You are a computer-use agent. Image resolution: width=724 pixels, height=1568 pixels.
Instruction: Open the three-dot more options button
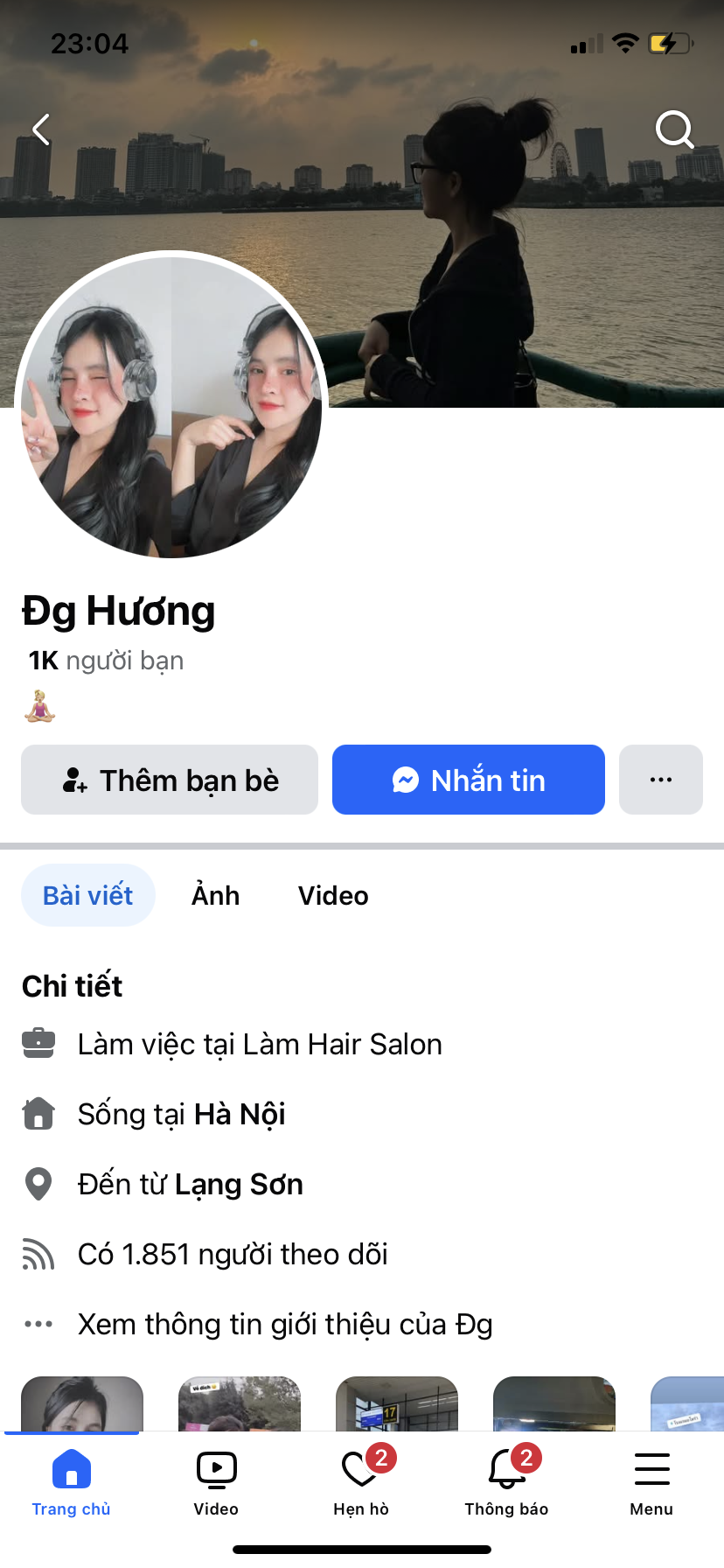661,780
